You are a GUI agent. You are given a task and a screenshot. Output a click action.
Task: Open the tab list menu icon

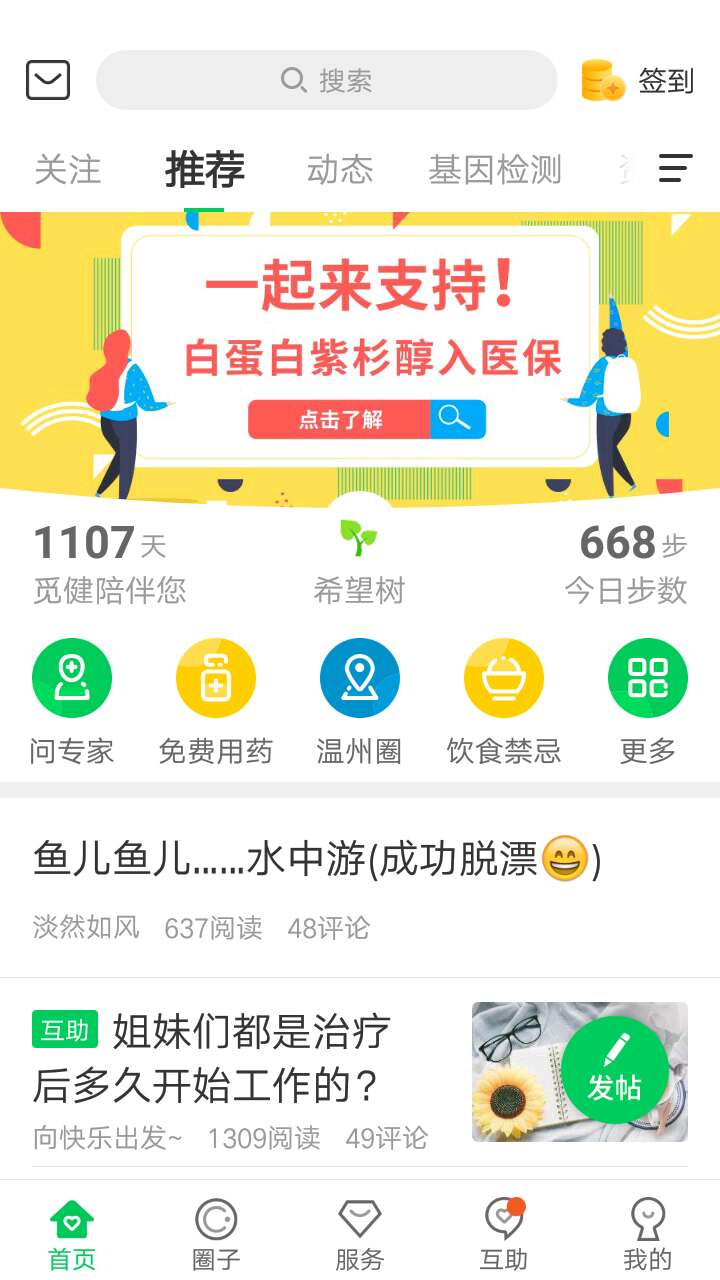(x=675, y=168)
